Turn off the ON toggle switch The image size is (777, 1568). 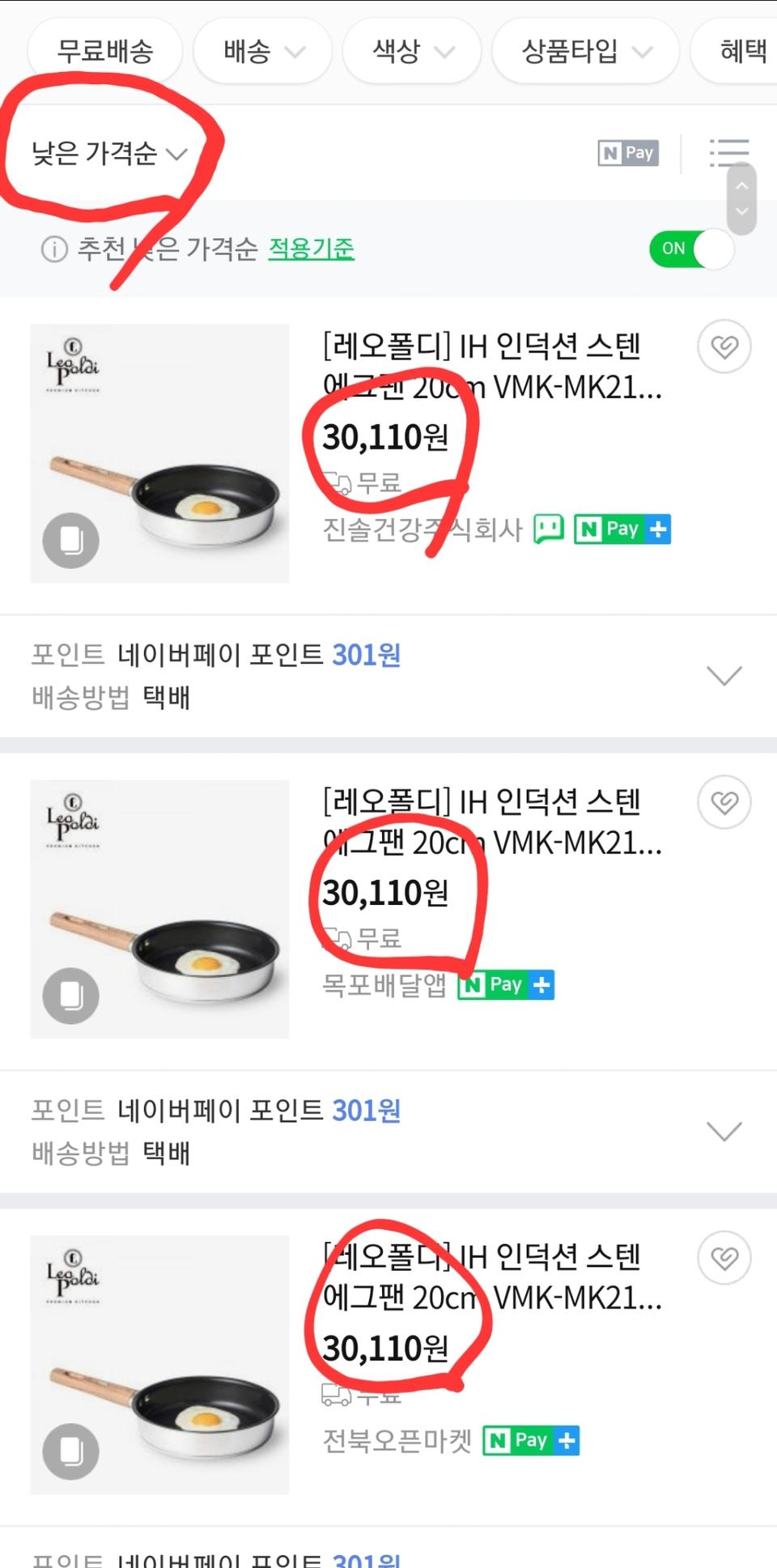(692, 249)
